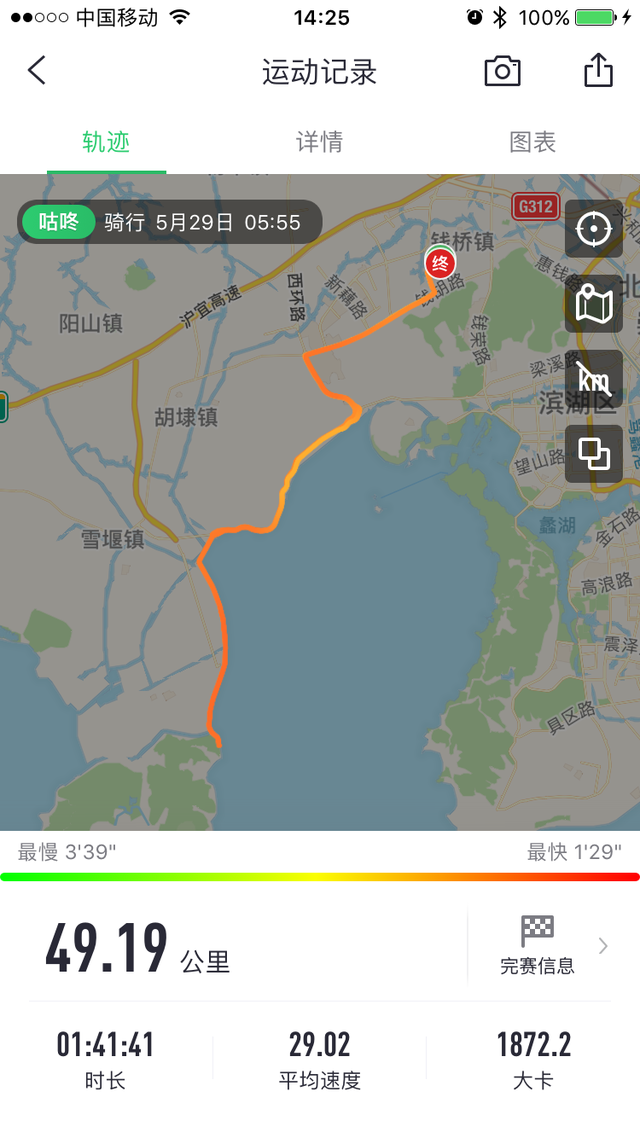The width and height of the screenshot is (640, 1138).
Task: Switch to the 详情 tab
Action: coord(319,142)
